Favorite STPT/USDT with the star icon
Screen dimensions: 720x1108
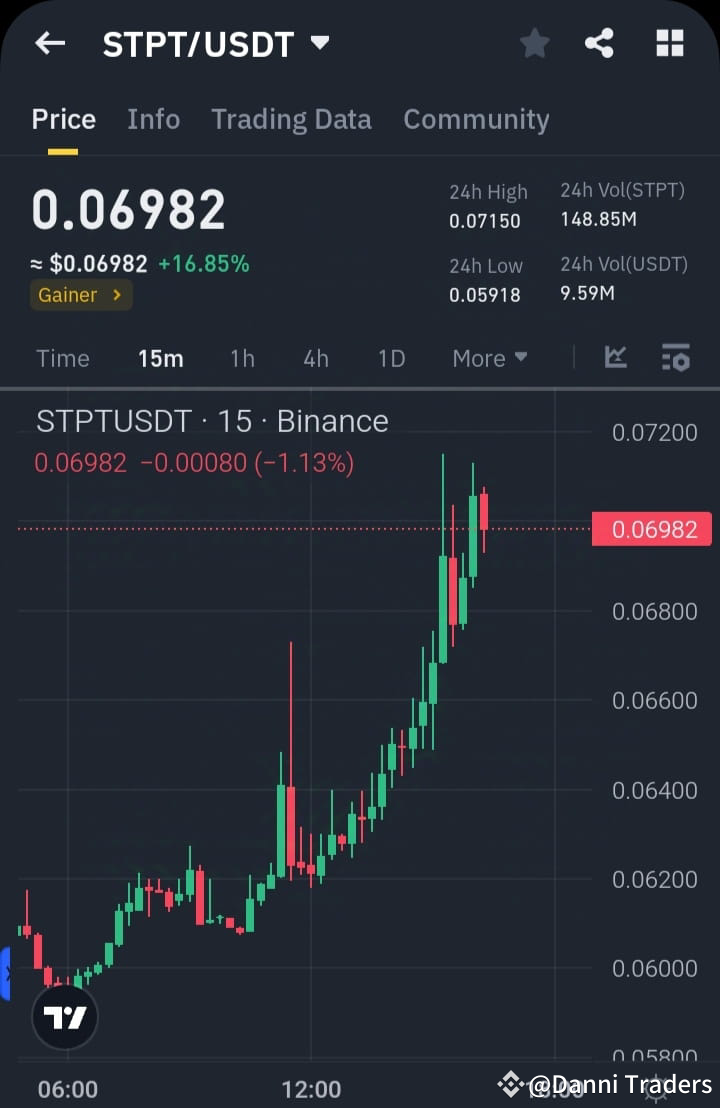534,43
